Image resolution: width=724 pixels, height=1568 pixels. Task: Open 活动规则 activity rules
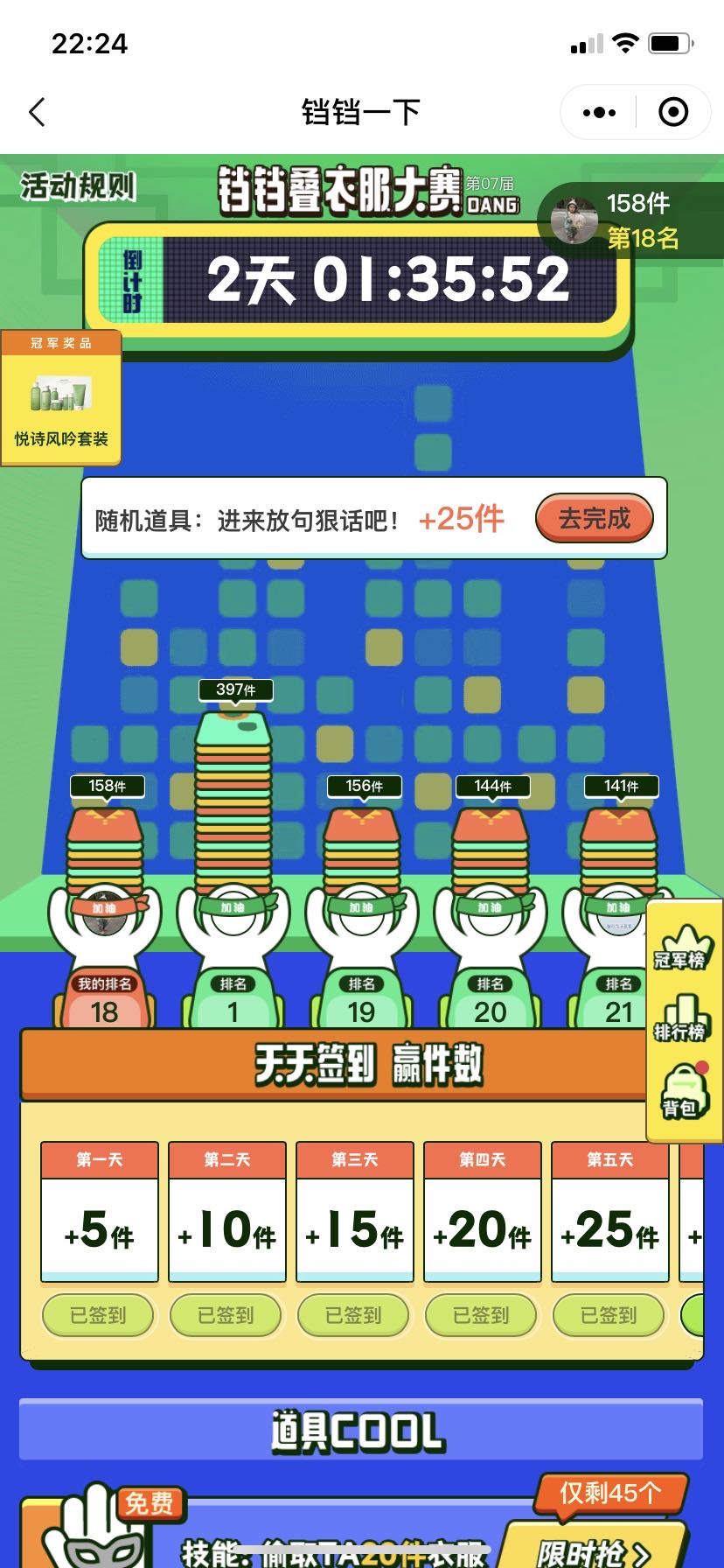pos(79,186)
